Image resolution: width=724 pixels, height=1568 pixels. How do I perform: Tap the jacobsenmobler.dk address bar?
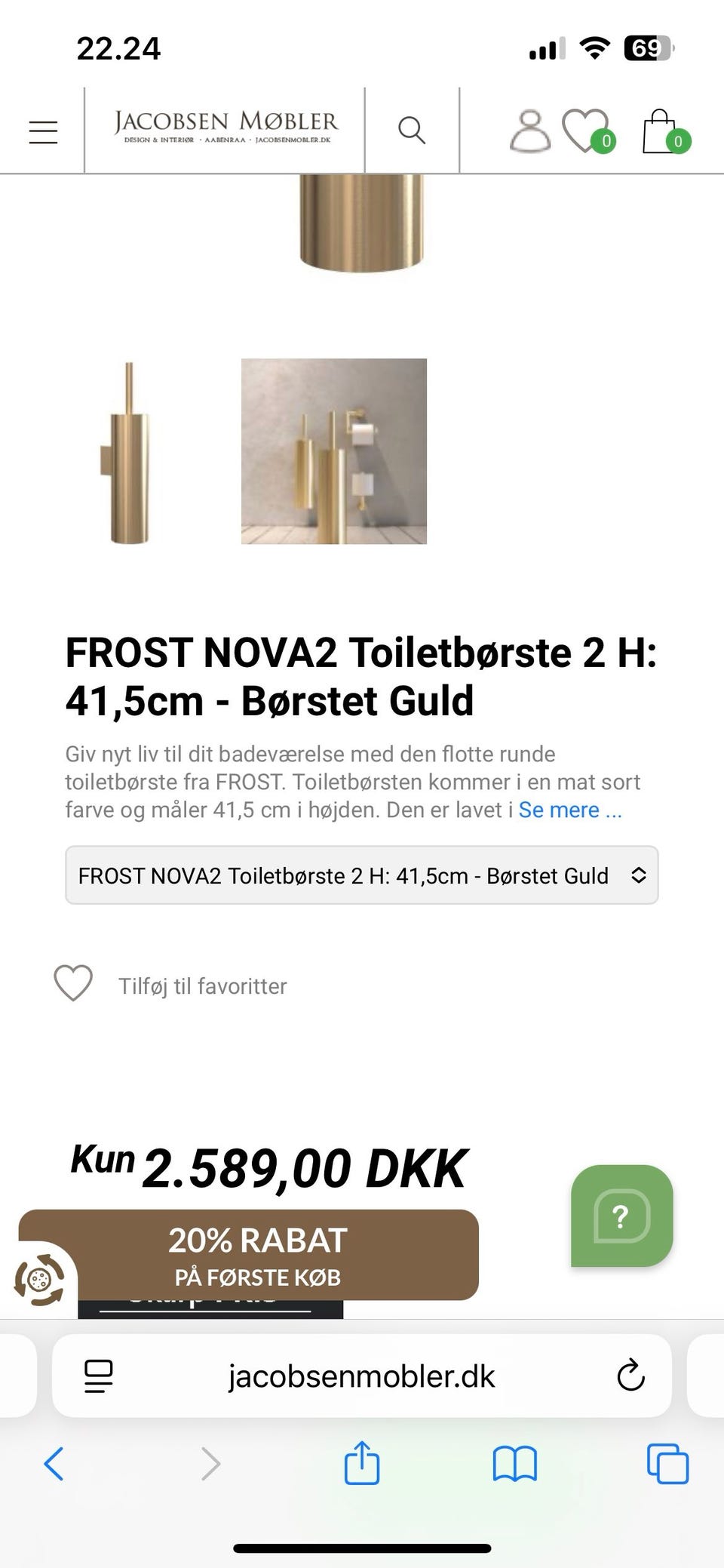[360, 1375]
